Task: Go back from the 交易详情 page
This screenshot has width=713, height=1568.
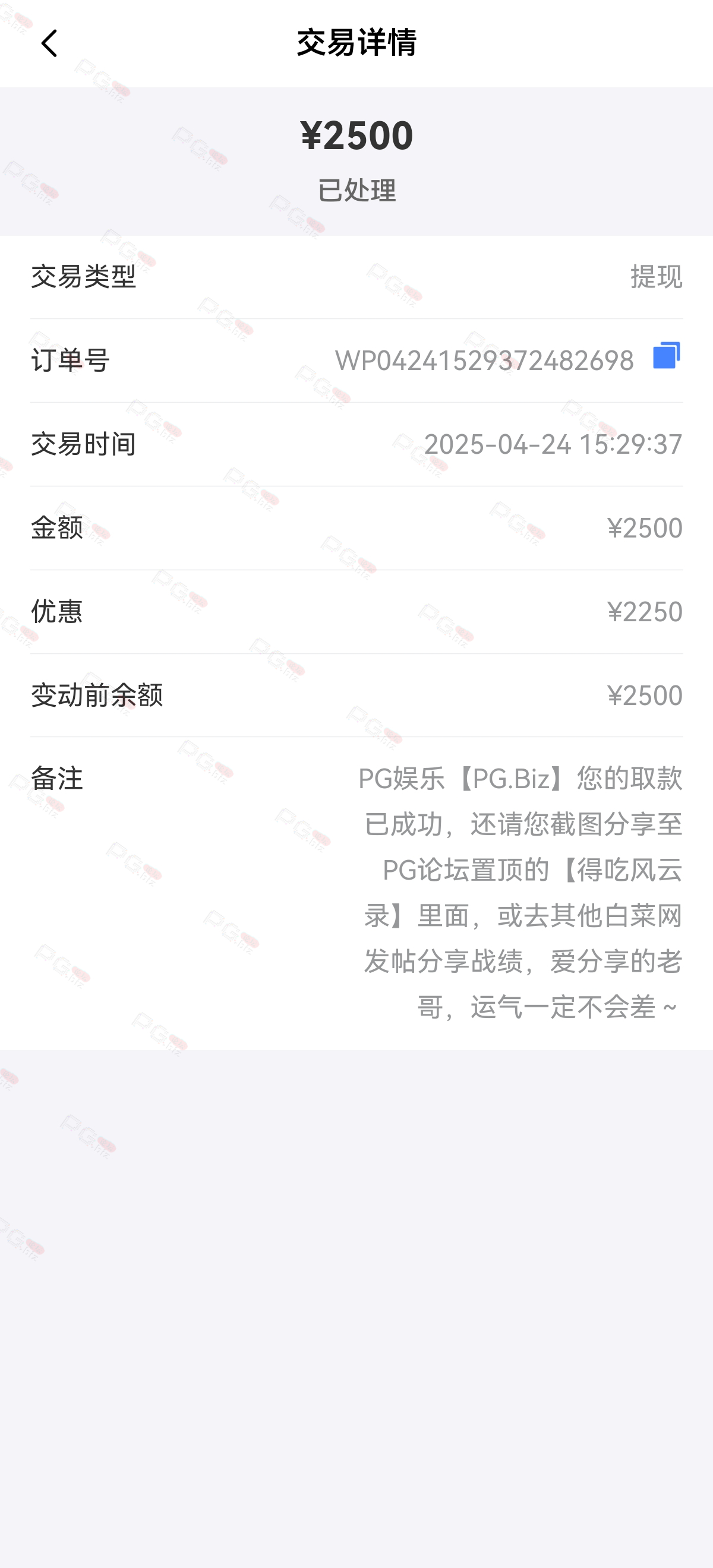Action: coord(49,43)
